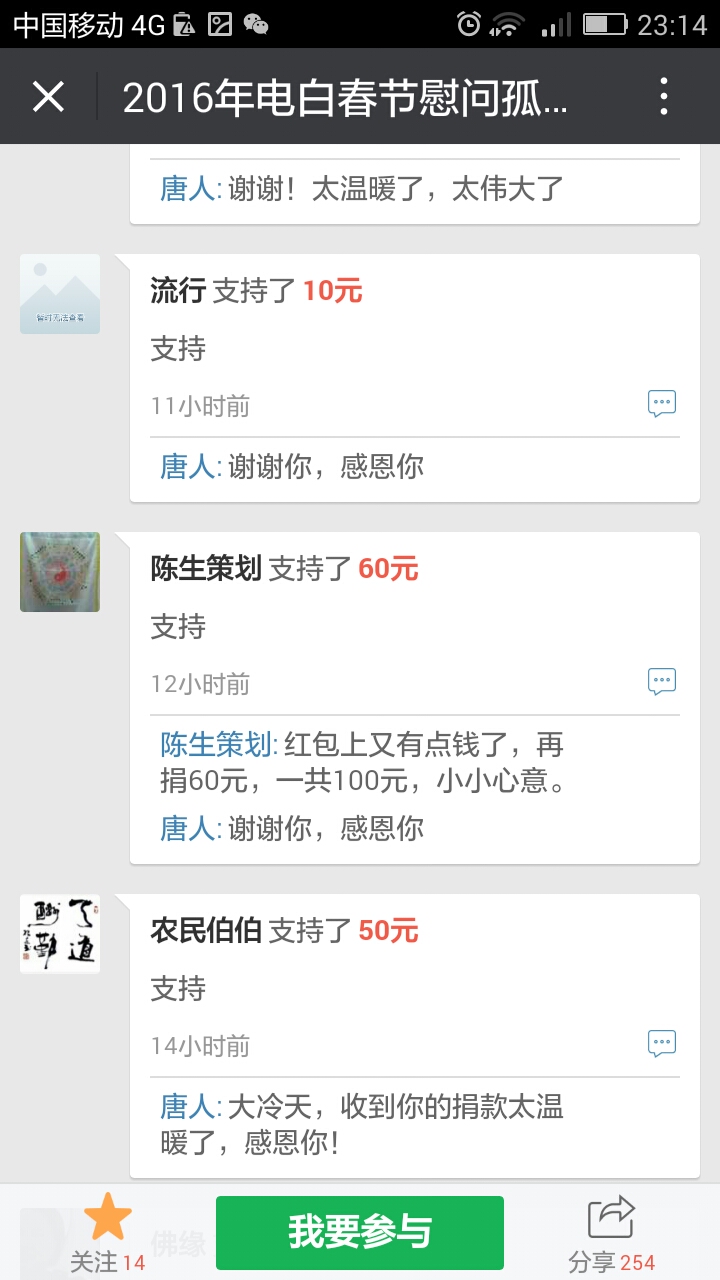The width and height of the screenshot is (720, 1280).
Task: Tap the green 我要参与 button
Action: (x=360, y=1232)
